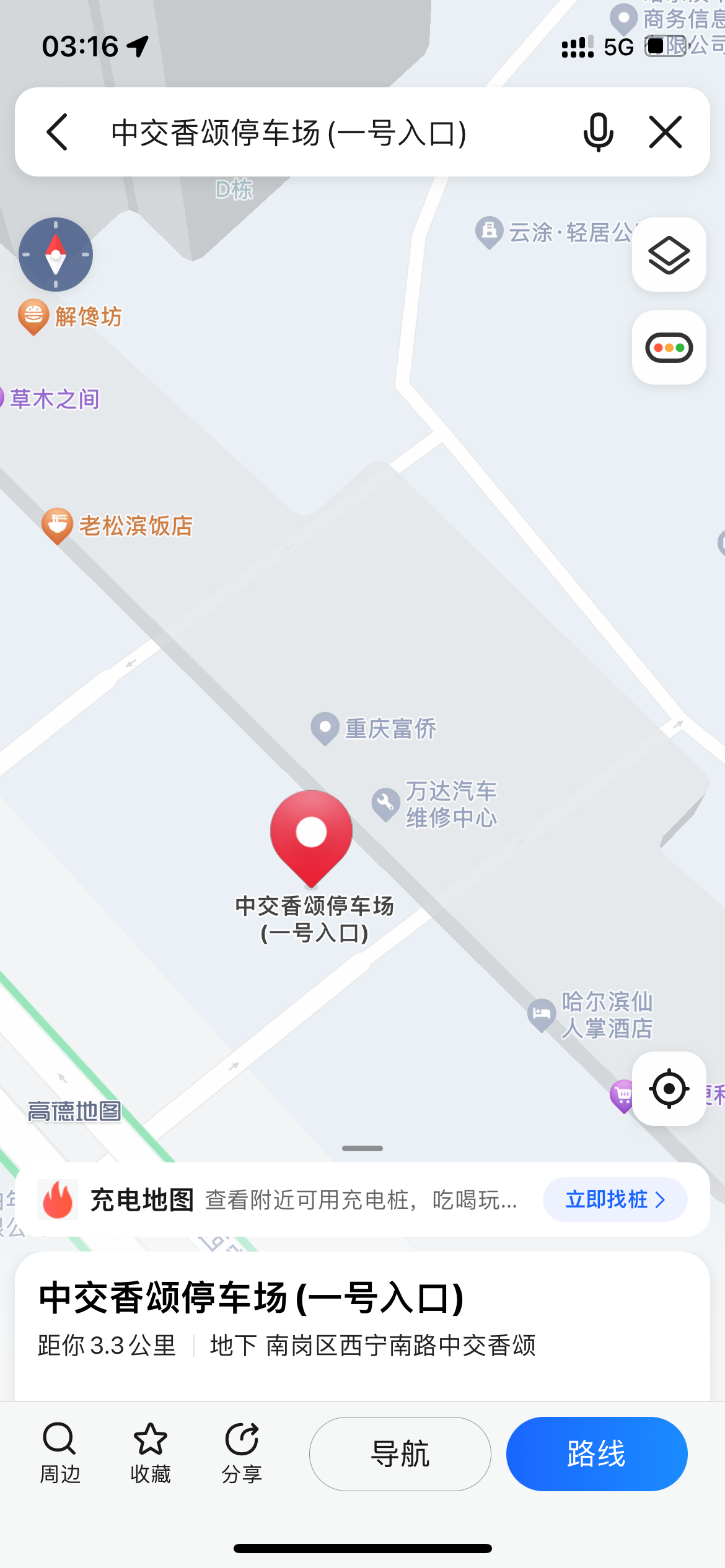The height and width of the screenshot is (1568, 725).
Task: Open the map layers button
Action: [x=669, y=255]
